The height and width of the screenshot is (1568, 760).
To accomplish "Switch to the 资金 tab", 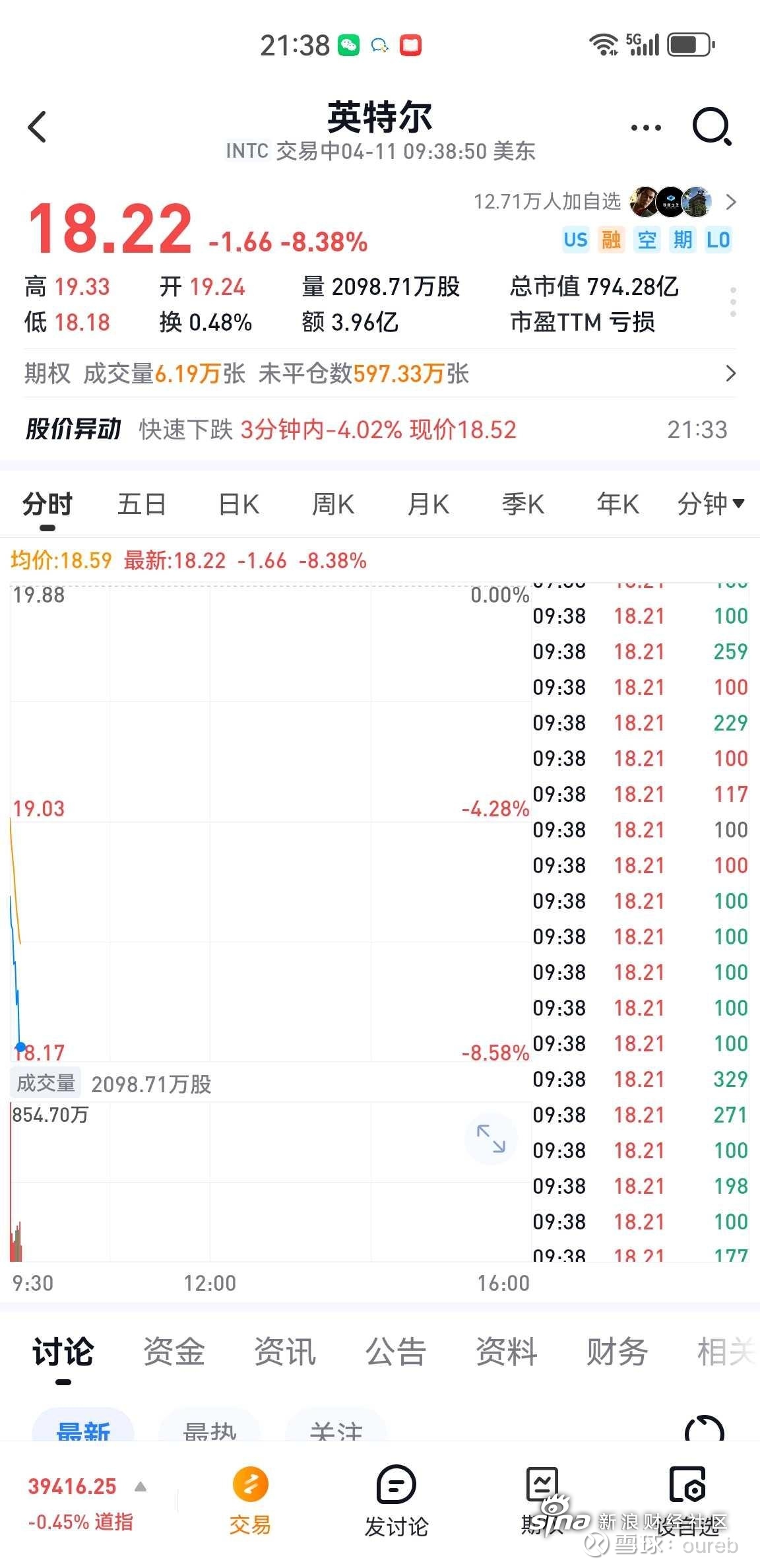I will (174, 1350).
